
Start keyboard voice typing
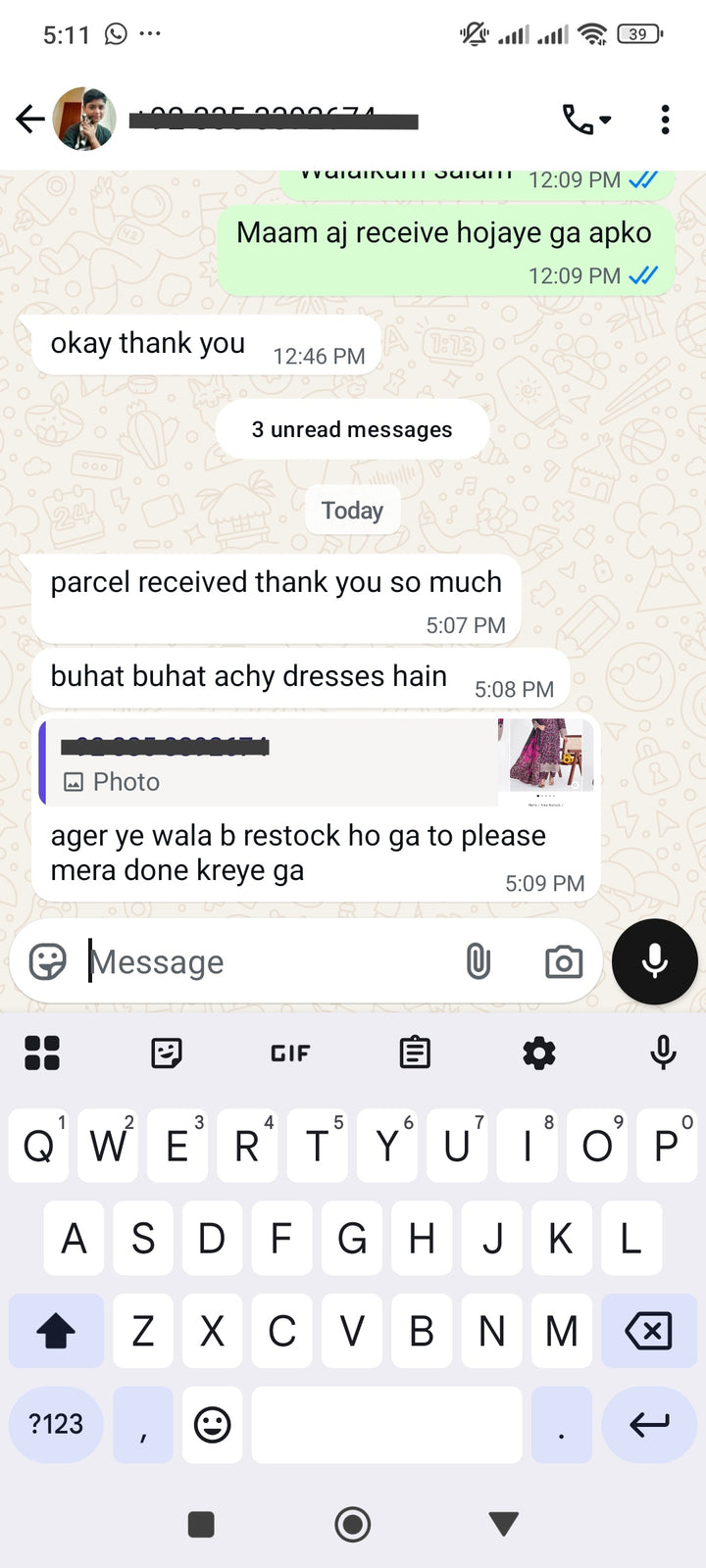click(663, 1053)
